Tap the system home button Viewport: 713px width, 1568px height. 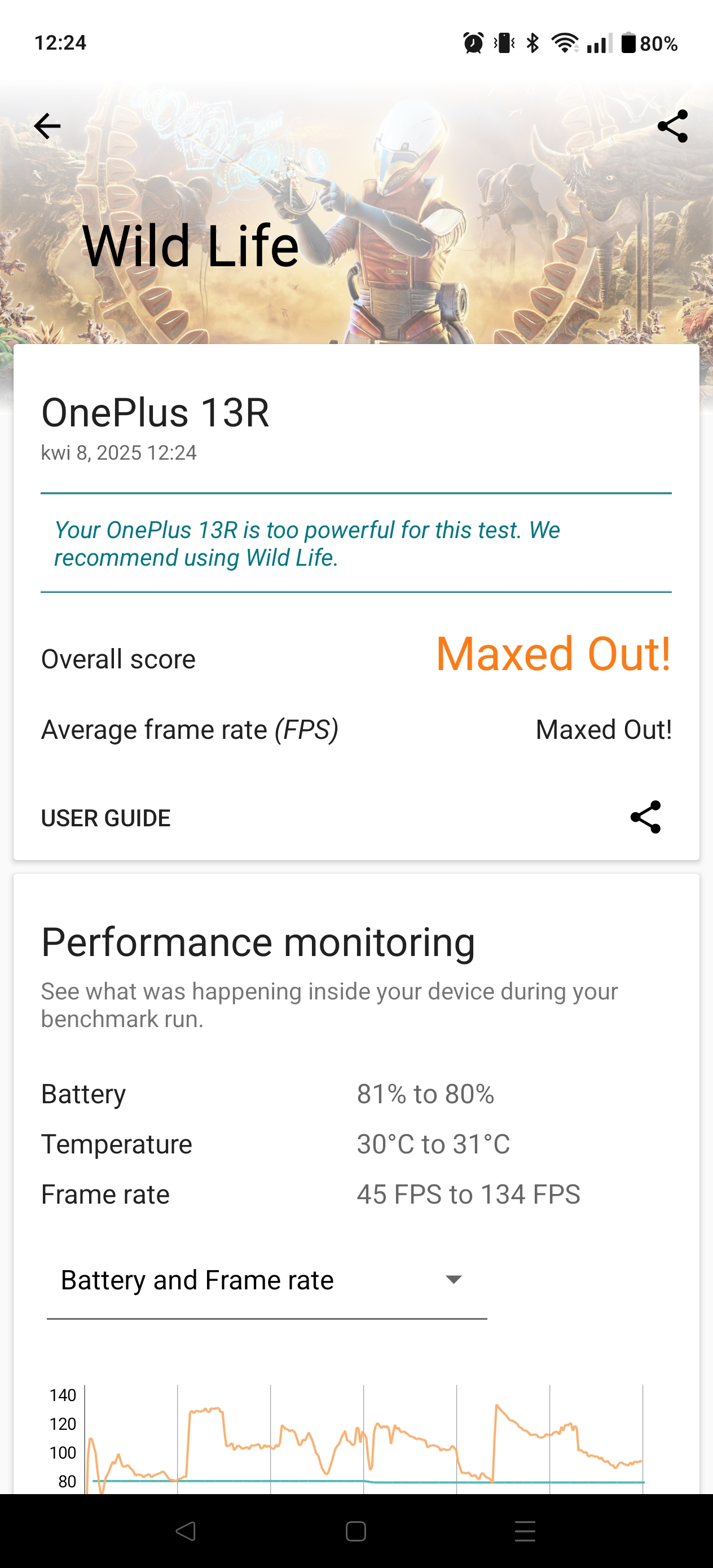[x=355, y=1531]
